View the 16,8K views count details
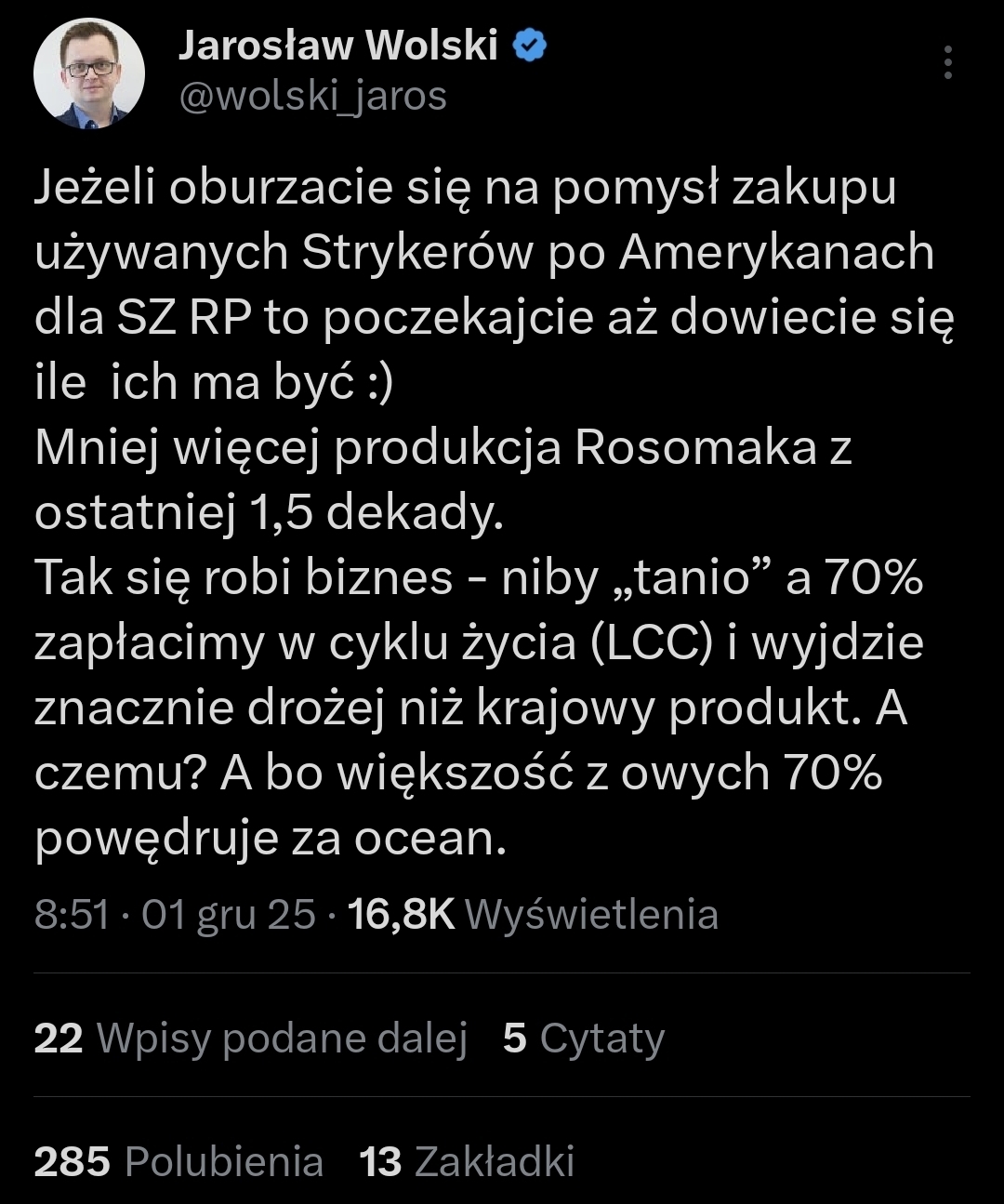Image resolution: width=1004 pixels, height=1204 pixels. tap(533, 914)
